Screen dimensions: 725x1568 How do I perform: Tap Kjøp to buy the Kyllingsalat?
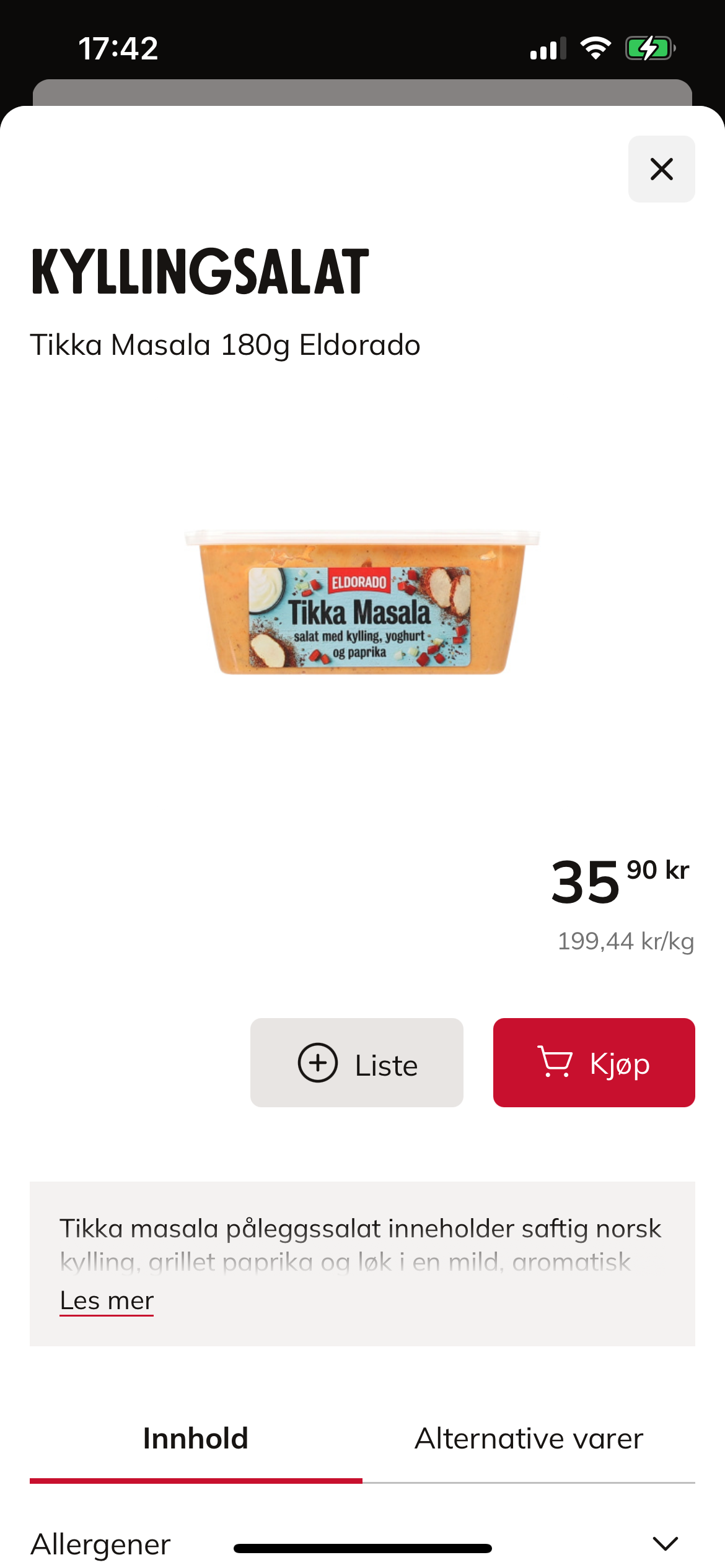(594, 1063)
